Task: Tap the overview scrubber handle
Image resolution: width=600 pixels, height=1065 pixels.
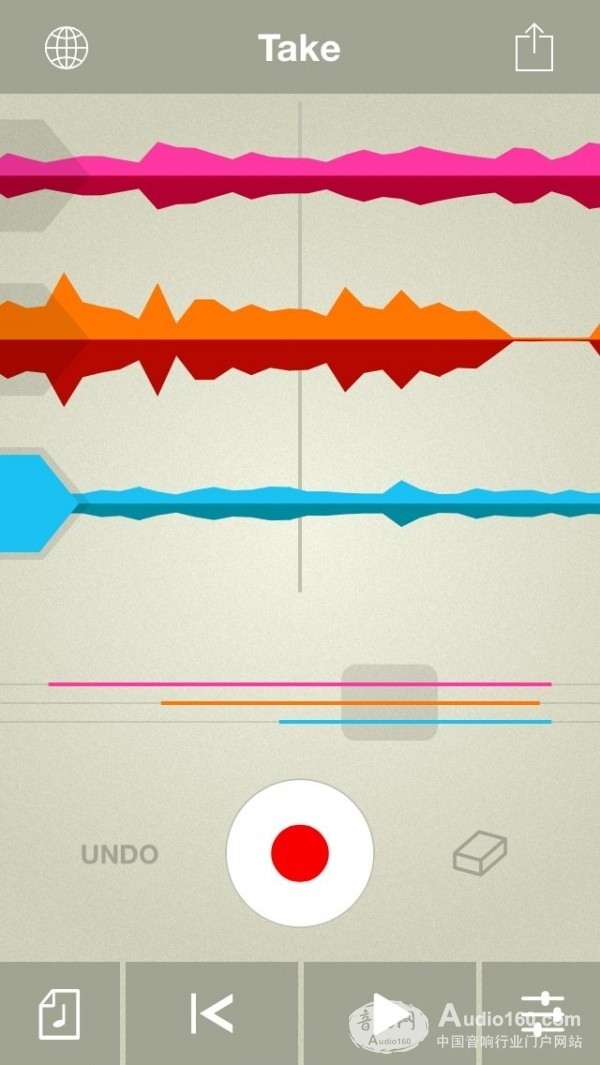Action: coord(389,702)
